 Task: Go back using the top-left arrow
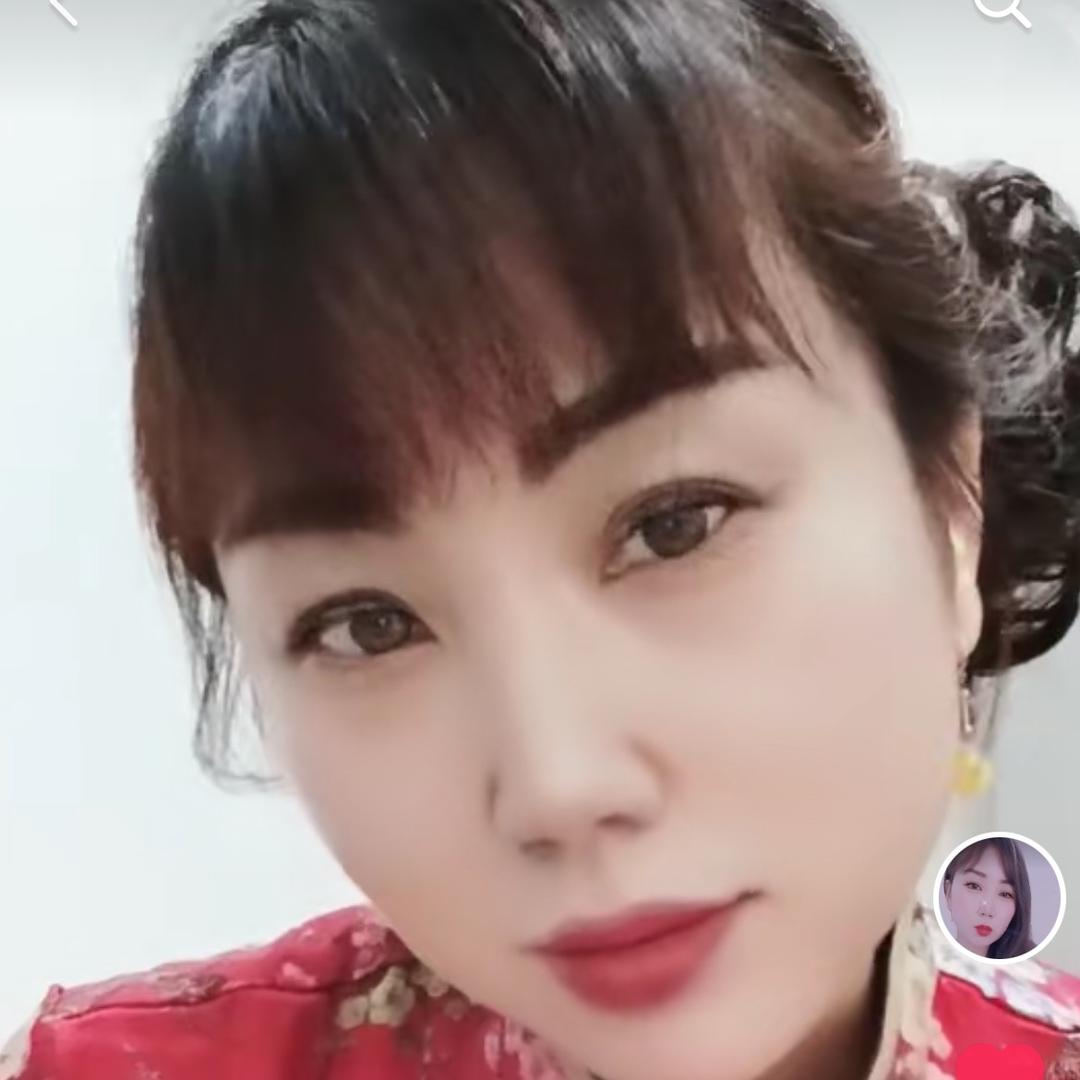pyautogui.click(x=62, y=9)
